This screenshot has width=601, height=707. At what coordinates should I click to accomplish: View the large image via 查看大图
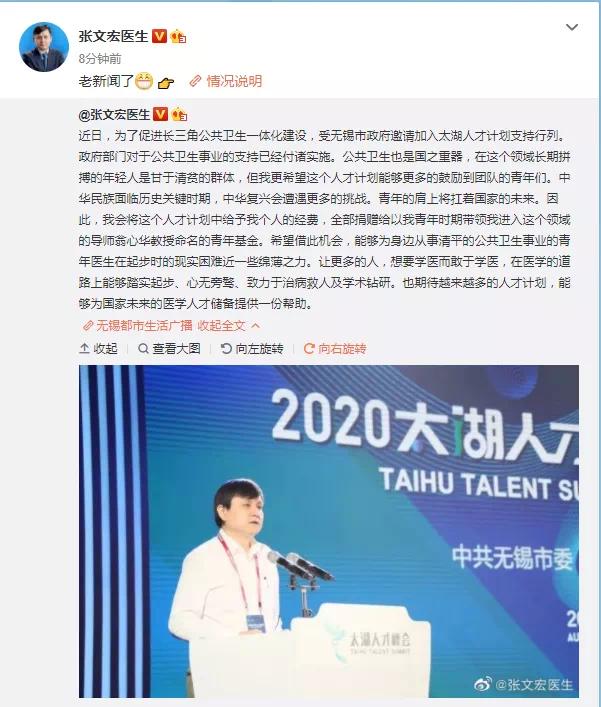pyautogui.click(x=170, y=349)
